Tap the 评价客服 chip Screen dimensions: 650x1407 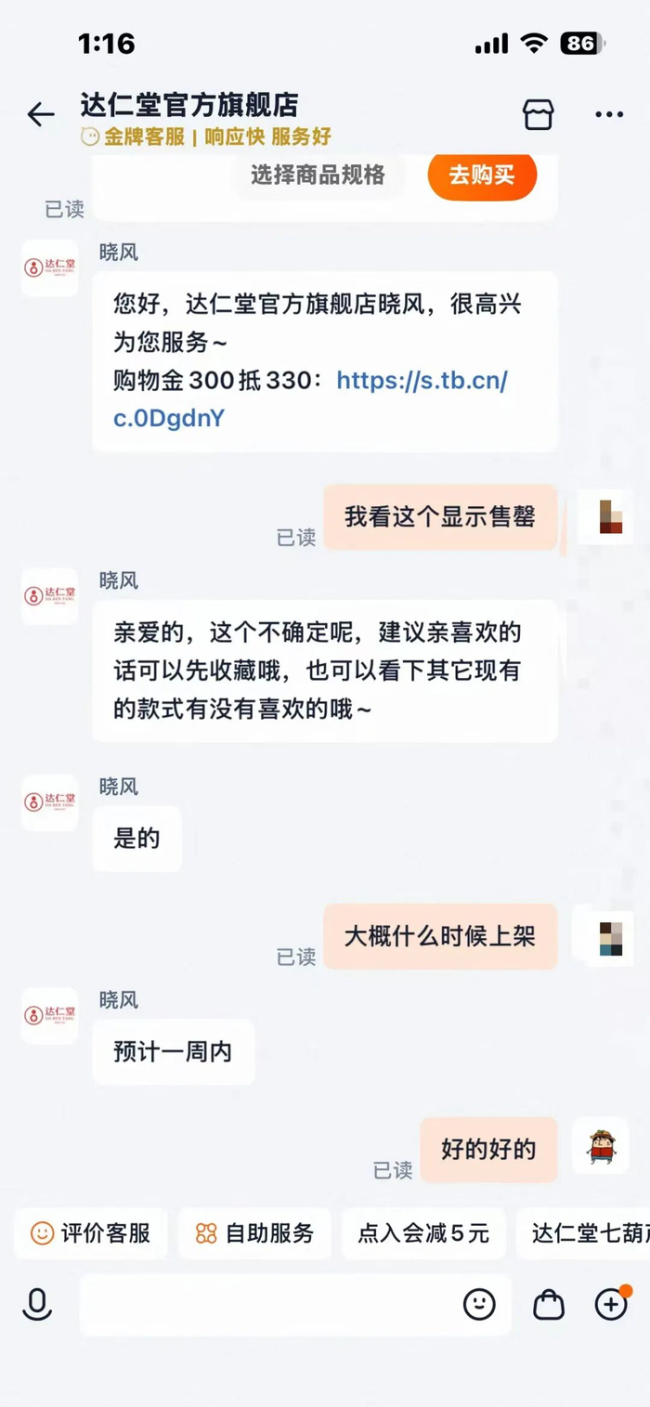pyautogui.click(x=90, y=1233)
